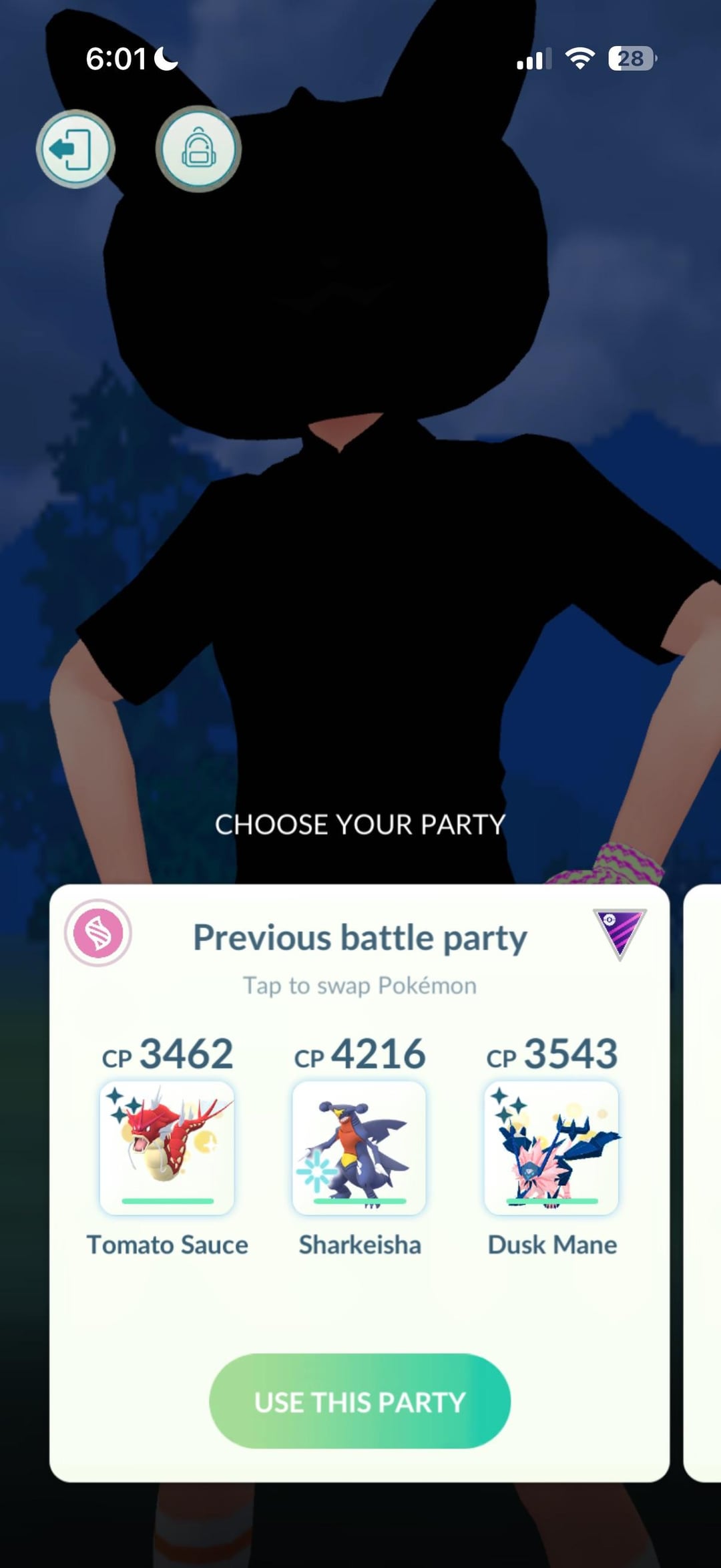Swap out Tomato Sauce the Gyarados

pos(167,1147)
